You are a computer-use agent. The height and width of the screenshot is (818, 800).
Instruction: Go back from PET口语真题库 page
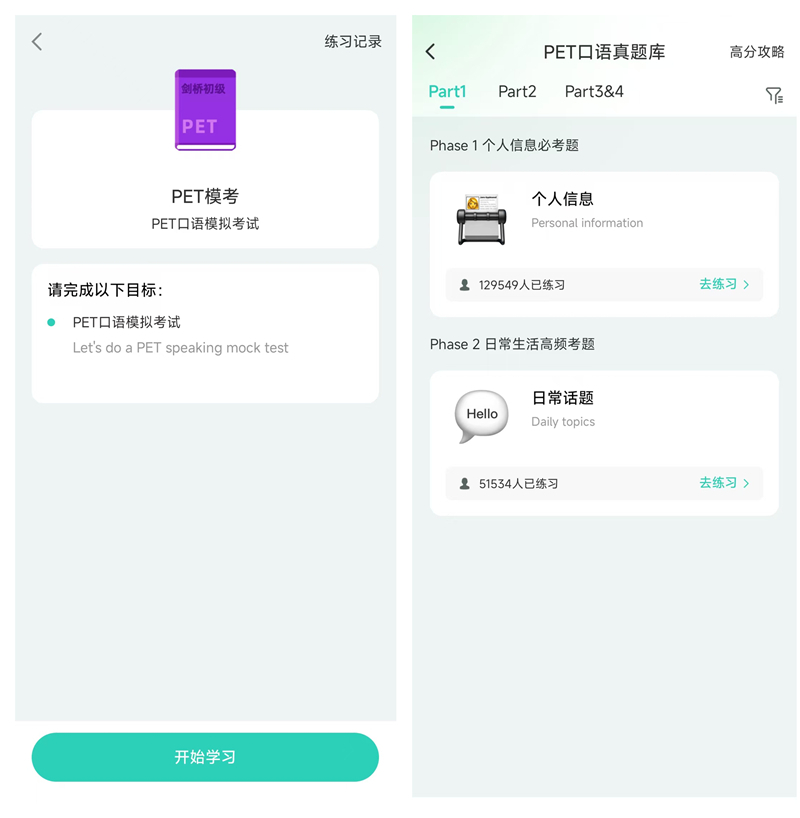[x=431, y=52]
